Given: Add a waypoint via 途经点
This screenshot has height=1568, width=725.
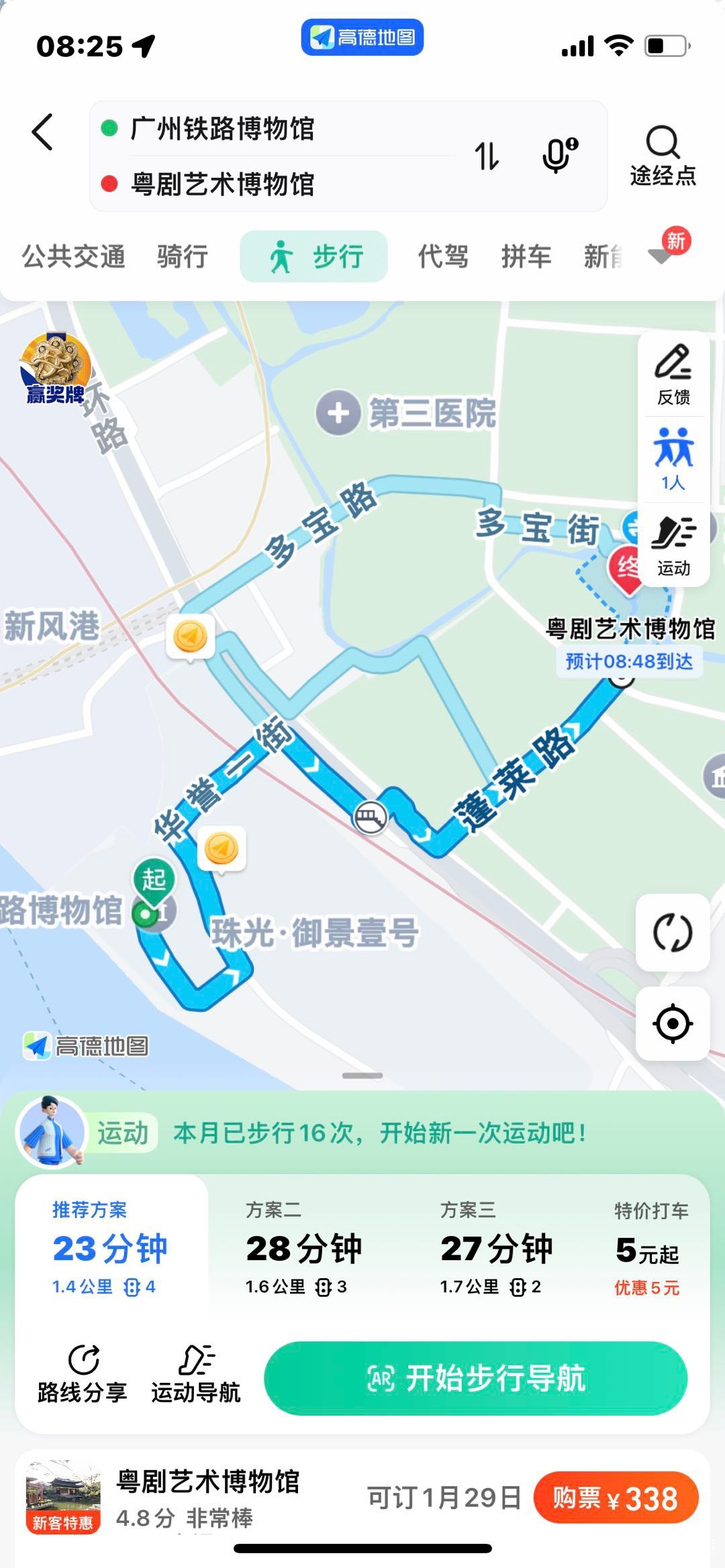Looking at the screenshot, I should [662, 156].
